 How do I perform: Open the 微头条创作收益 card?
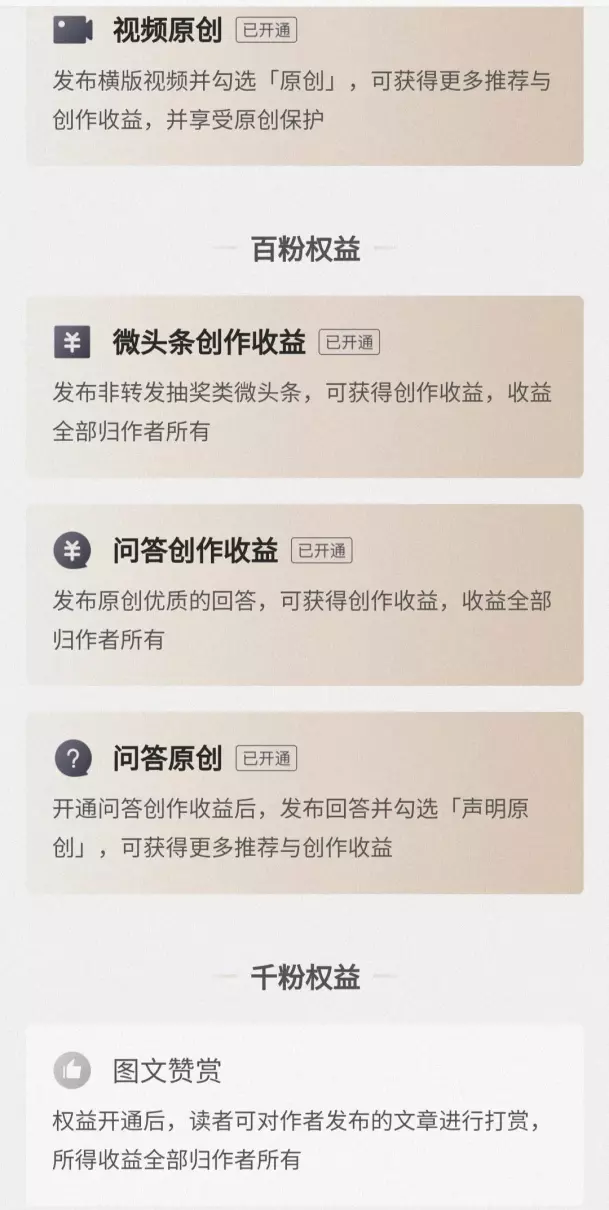[x=304, y=386]
